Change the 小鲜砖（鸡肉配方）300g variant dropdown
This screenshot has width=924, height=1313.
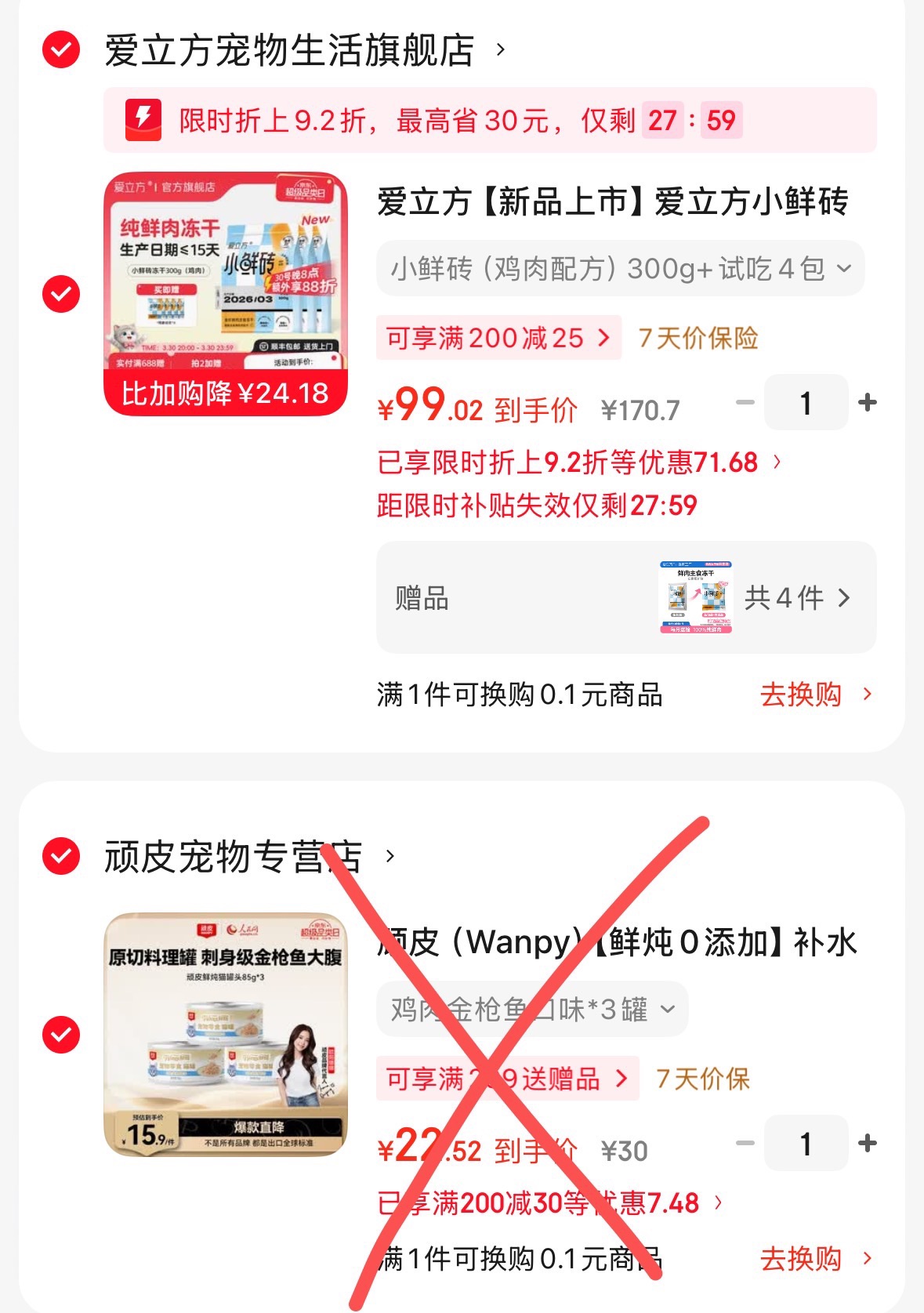(621, 269)
